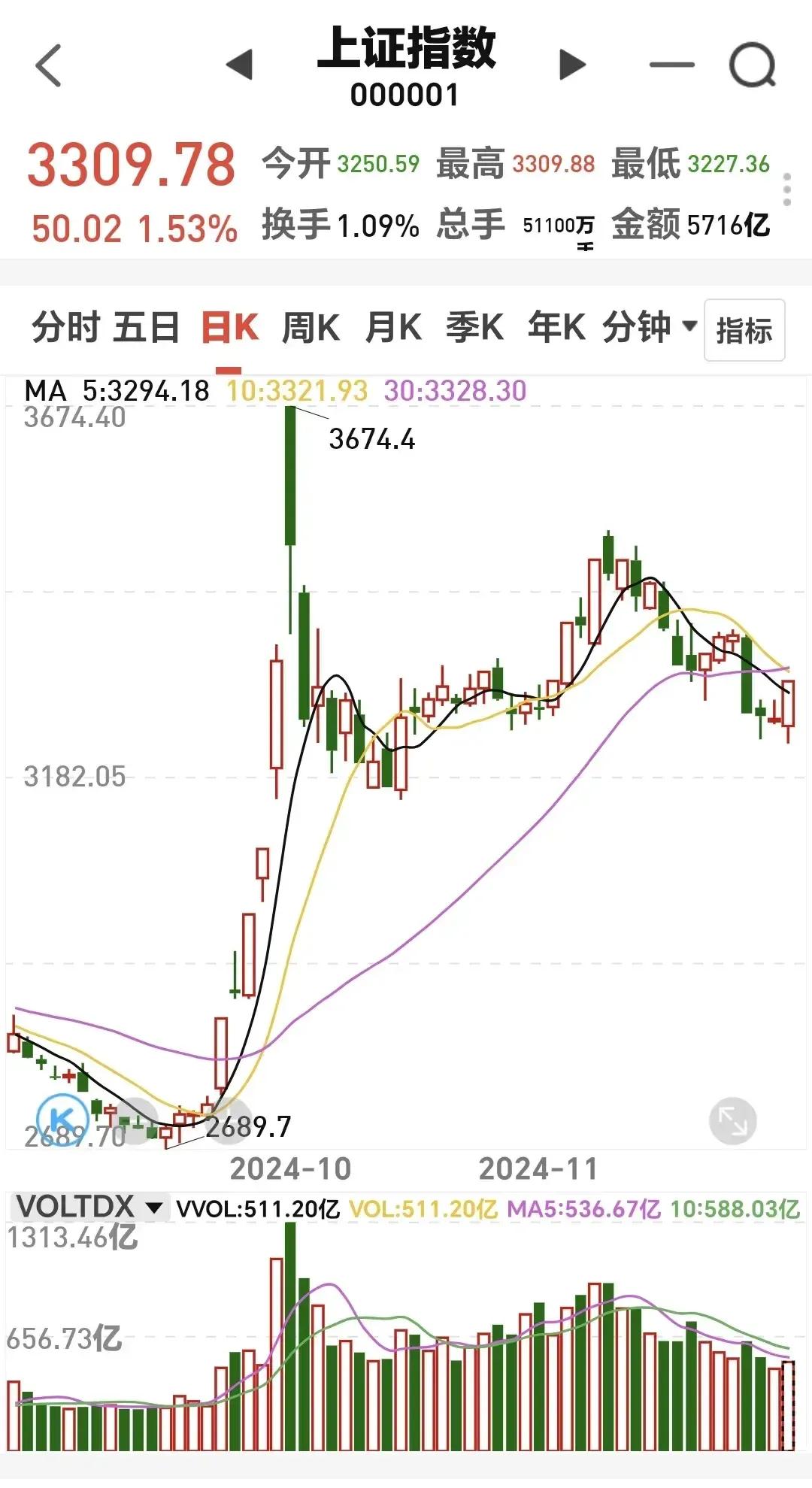Select the 日K chart tab
Viewport: 812px width, 1488px height.
[229, 328]
